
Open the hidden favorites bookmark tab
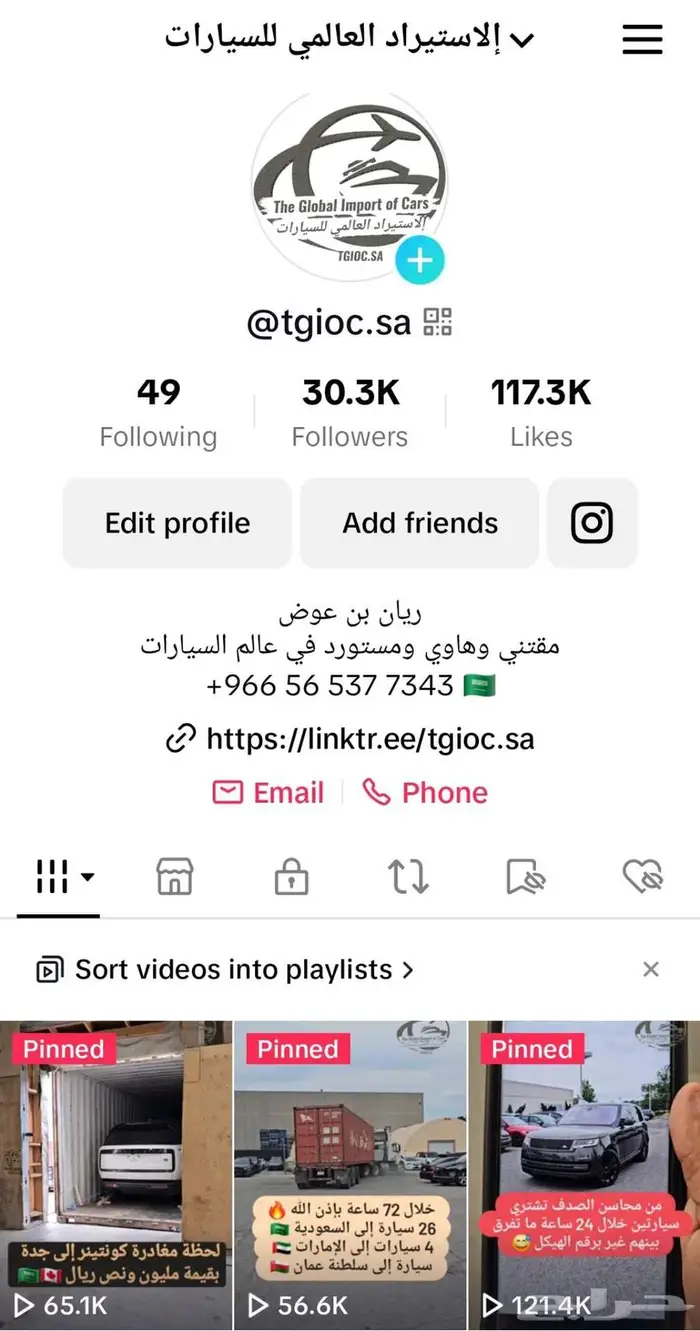pyautogui.click(x=525, y=877)
